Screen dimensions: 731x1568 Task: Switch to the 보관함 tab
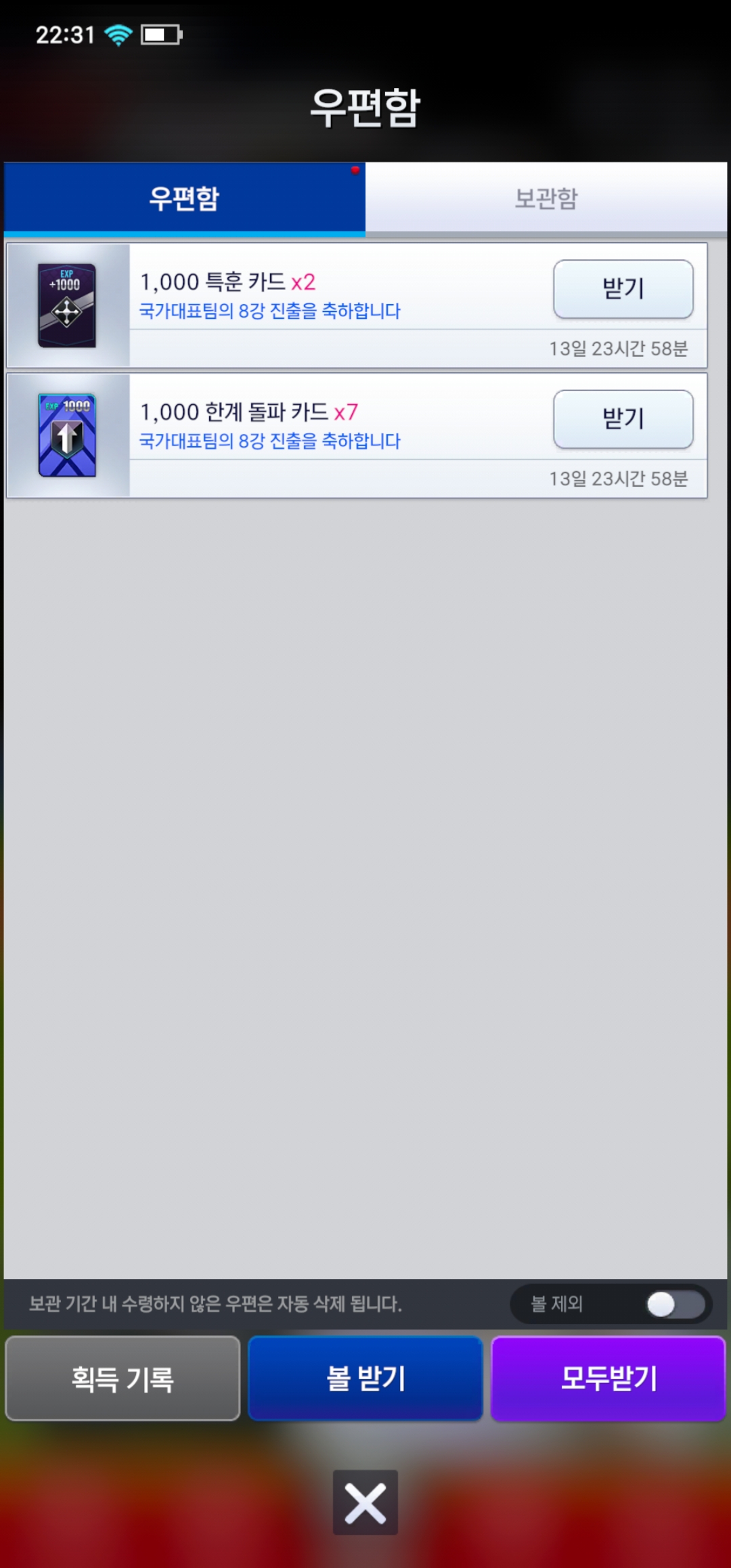(x=546, y=198)
